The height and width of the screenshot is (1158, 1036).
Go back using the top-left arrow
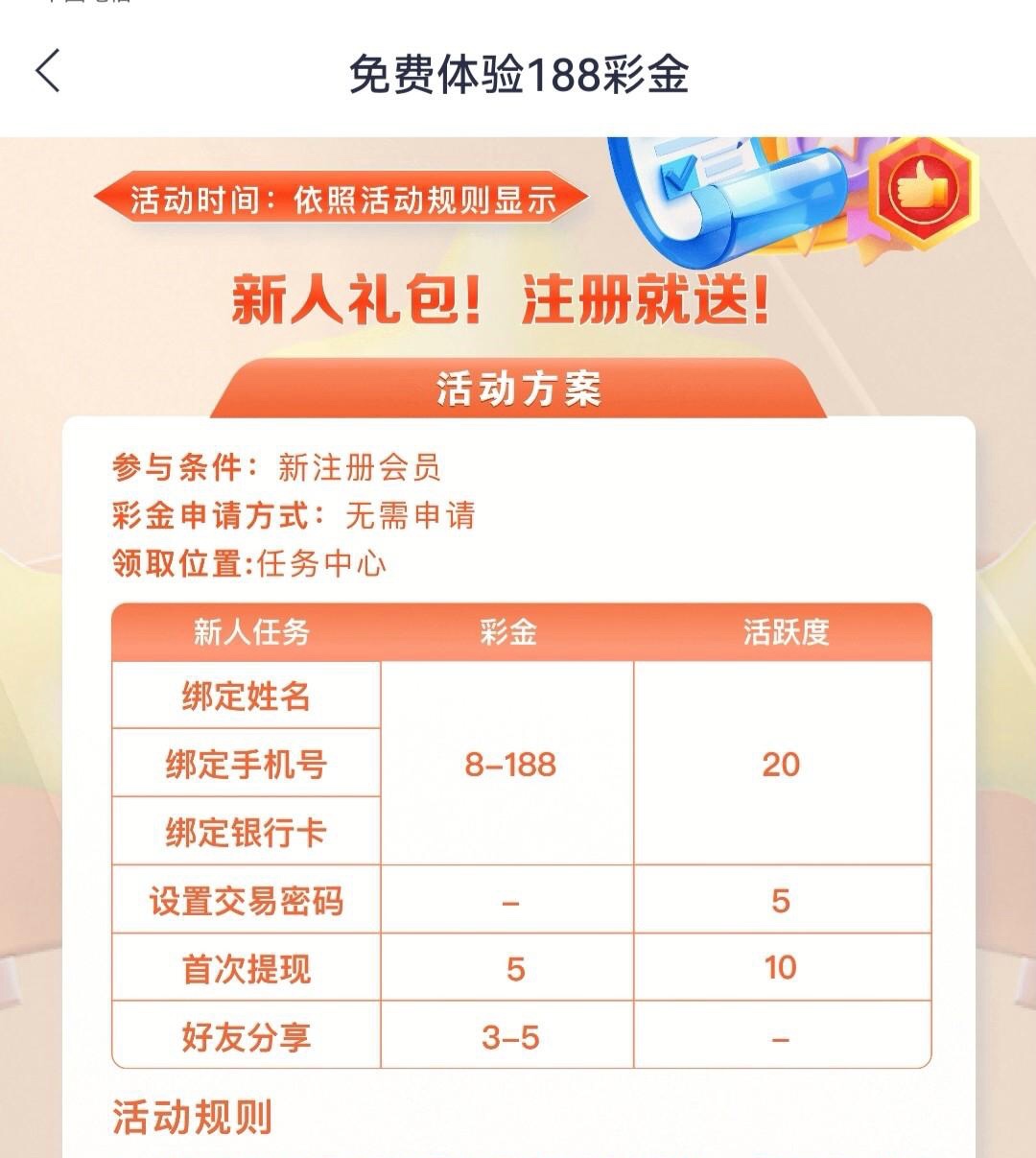(48, 72)
